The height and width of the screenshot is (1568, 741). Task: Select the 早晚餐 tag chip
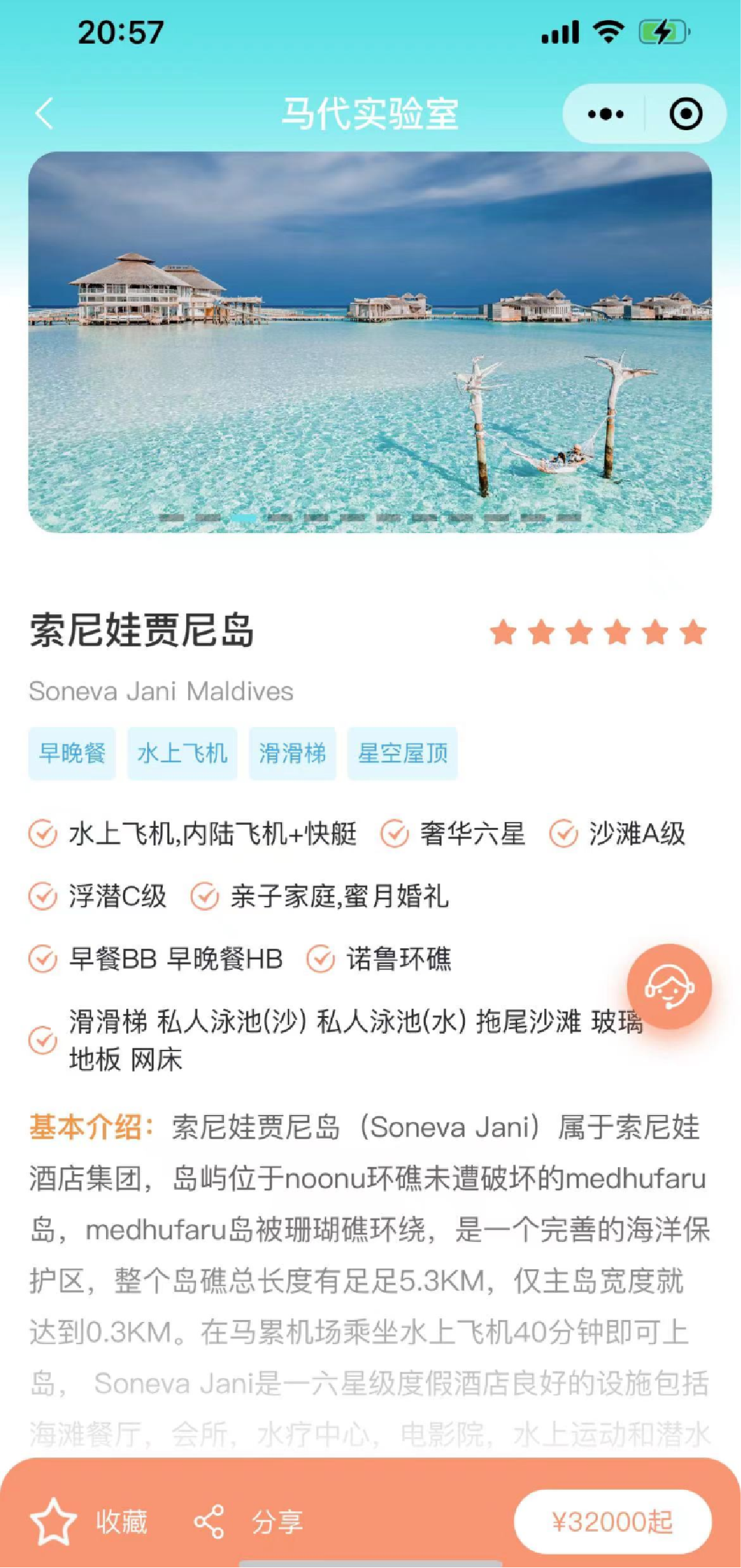click(72, 753)
